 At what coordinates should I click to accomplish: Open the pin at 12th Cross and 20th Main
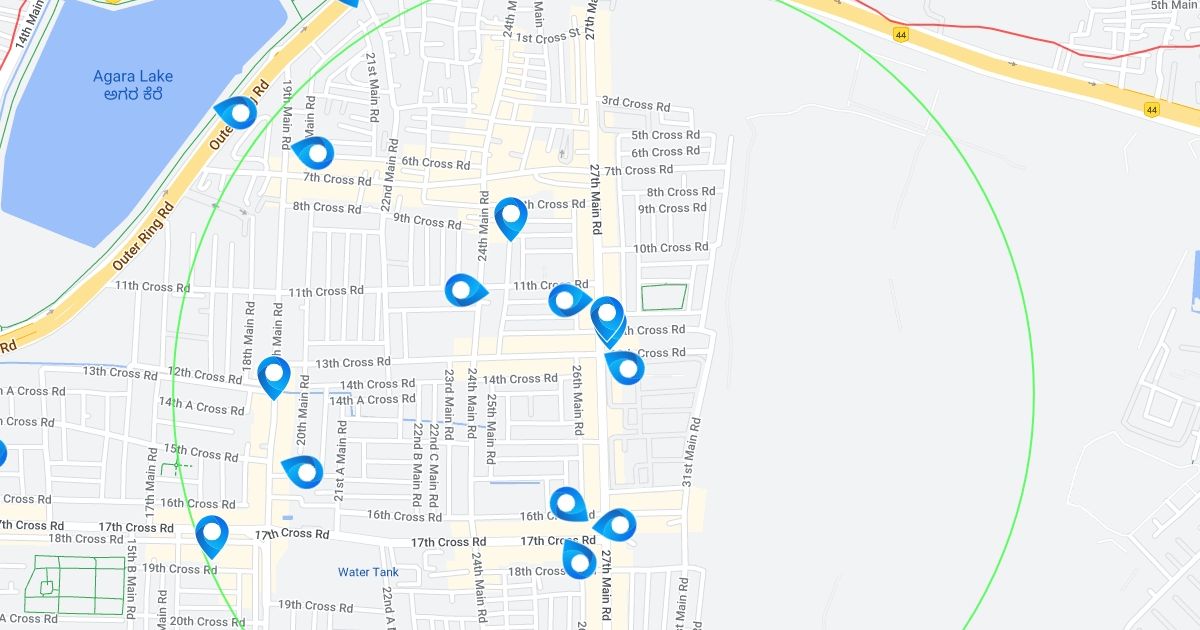273,375
